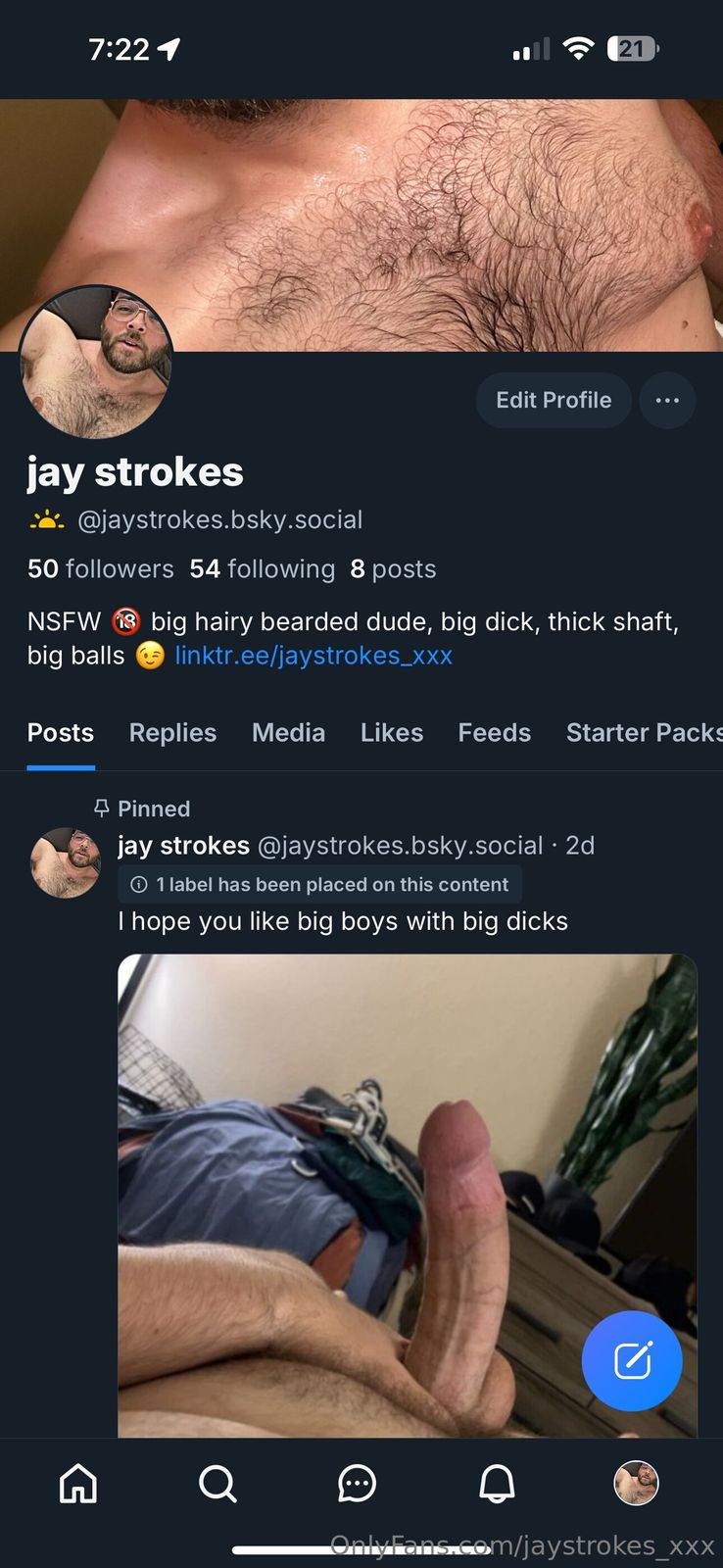Tap the Edit Profile button
The height and width of the screenshot is (1568, 723).
click(553, 400)
